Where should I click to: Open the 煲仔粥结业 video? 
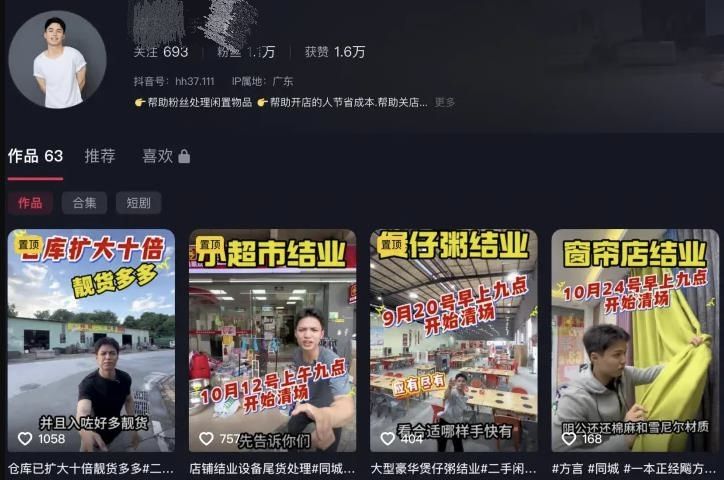point(453,340)
